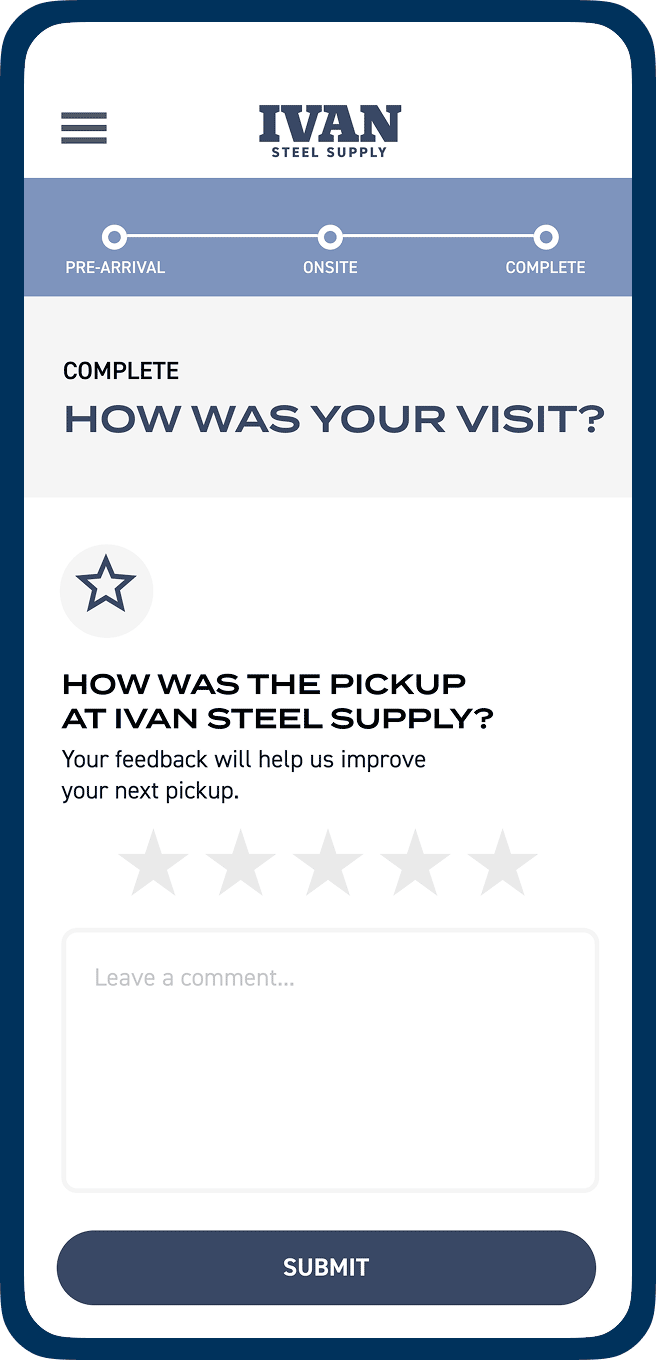The width and height of the screenshot is (656, 1360).
Task: Open the hamburger menu
Action: click(84, 128)
